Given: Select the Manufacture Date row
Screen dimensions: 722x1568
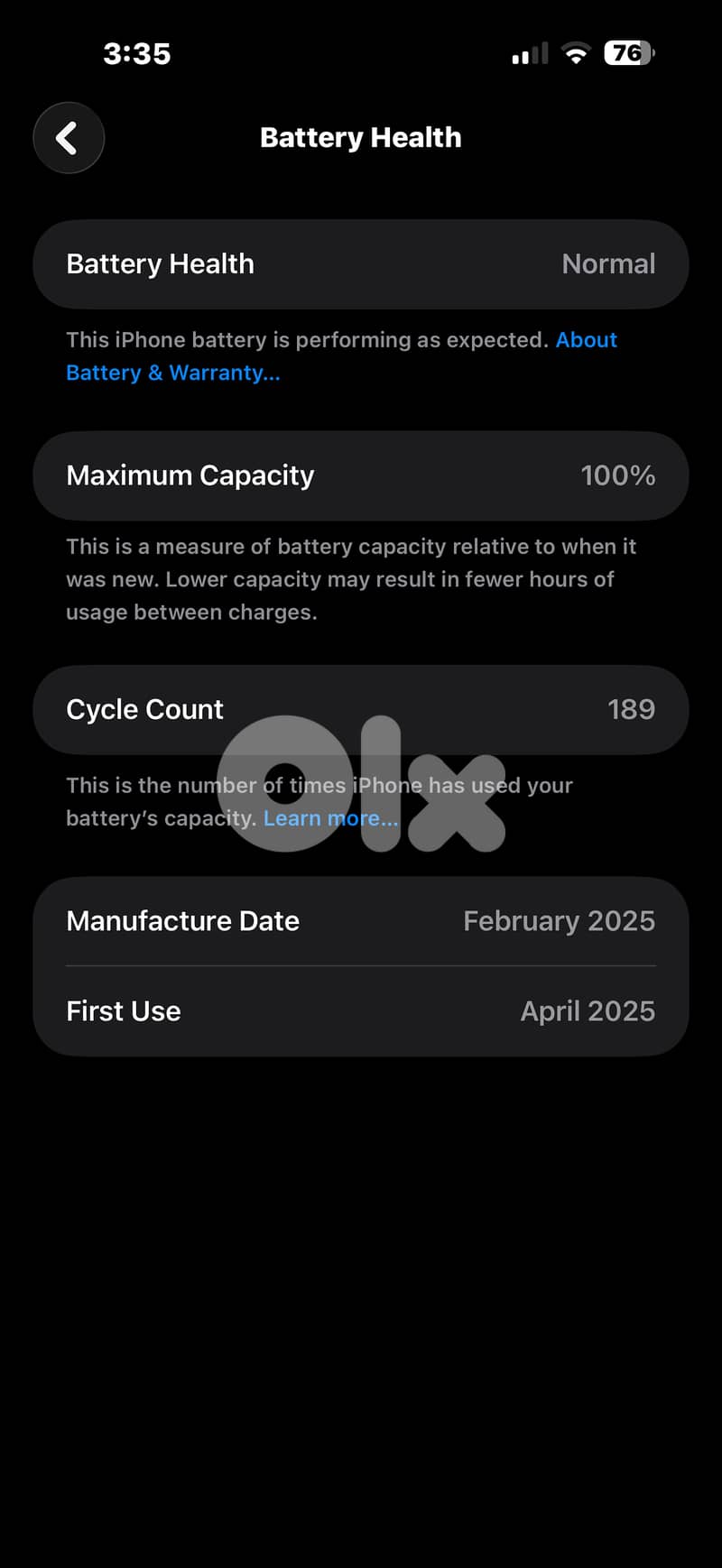Looking at the screenshot, I should click(361, 920).
